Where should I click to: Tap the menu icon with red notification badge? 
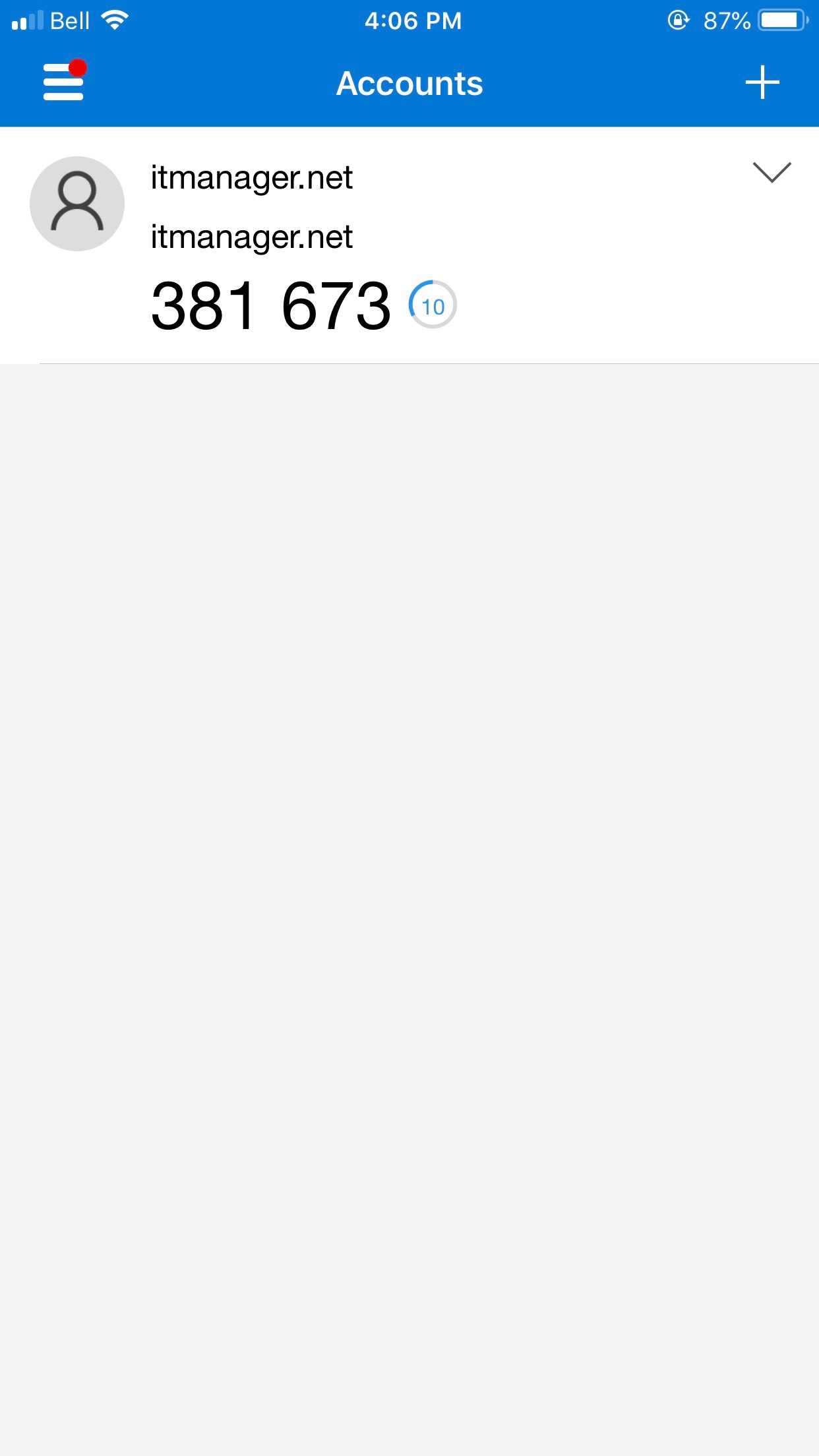click(x=63, y=83)
